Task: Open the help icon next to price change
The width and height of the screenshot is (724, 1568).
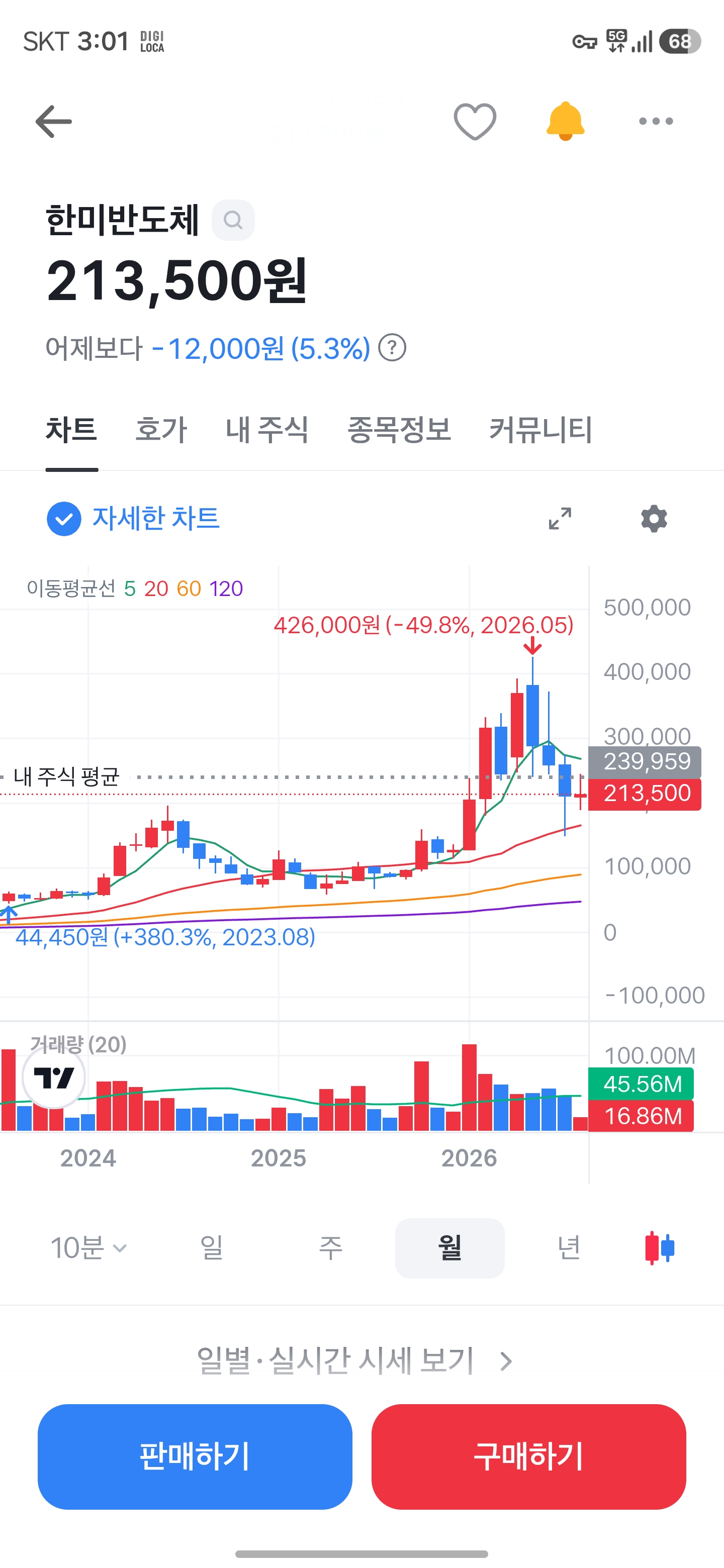Action: click(392, 348)
